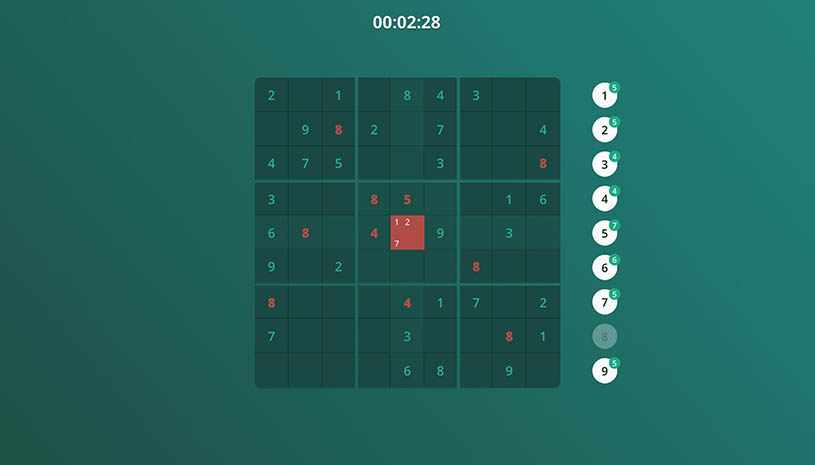
Task: Select number 5 in the digit palette
Action: click(604, 233)
